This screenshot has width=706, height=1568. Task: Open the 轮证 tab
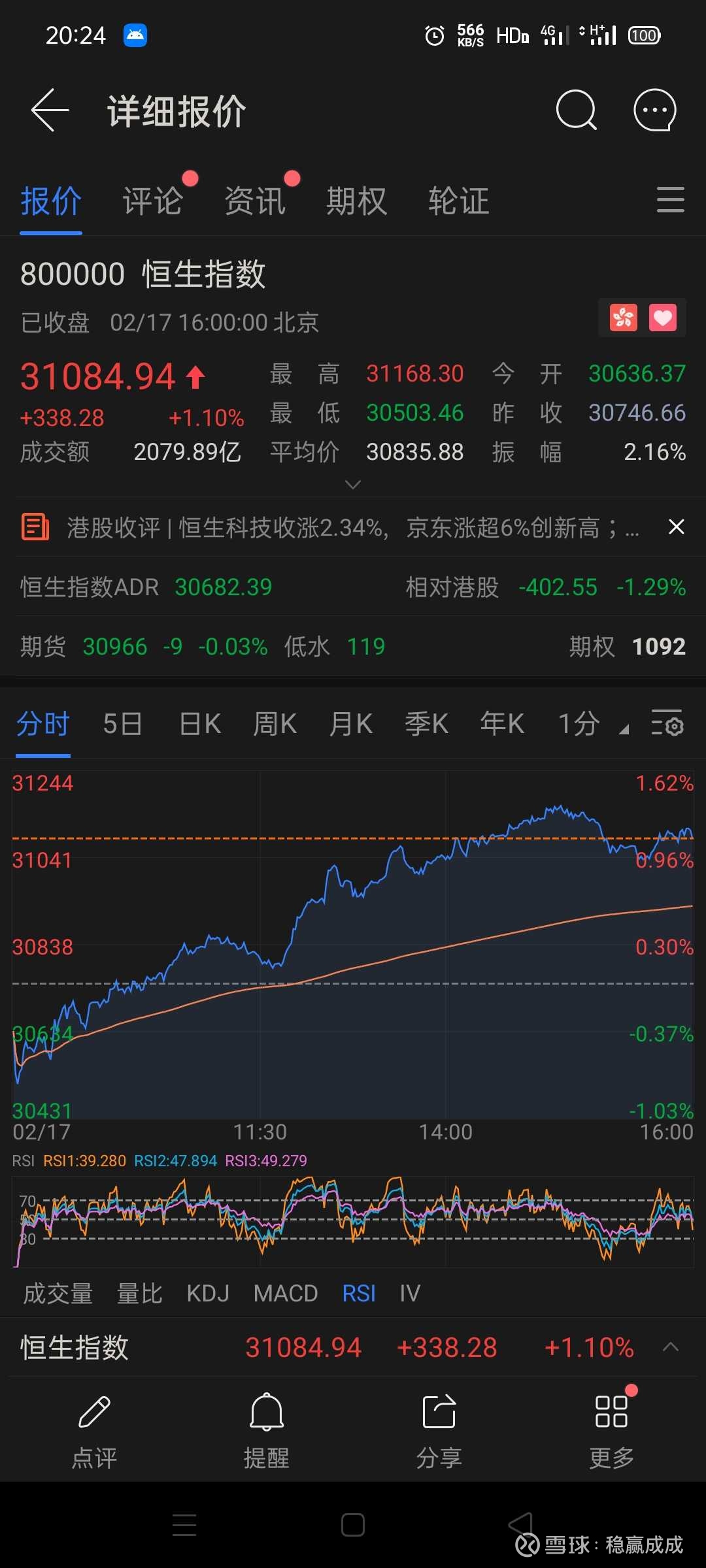[x=459, y=201]
